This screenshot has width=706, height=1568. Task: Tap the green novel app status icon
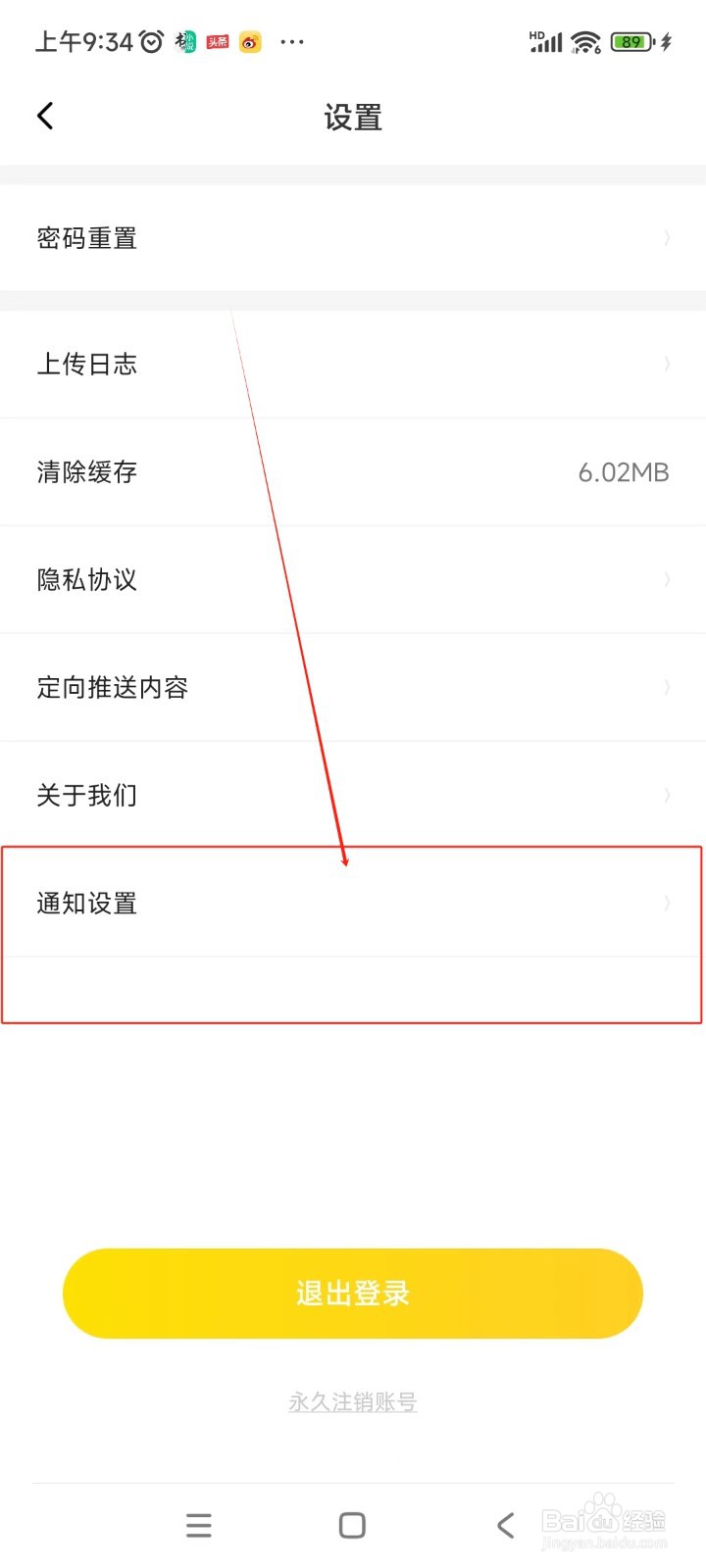[x=186, y=41]
